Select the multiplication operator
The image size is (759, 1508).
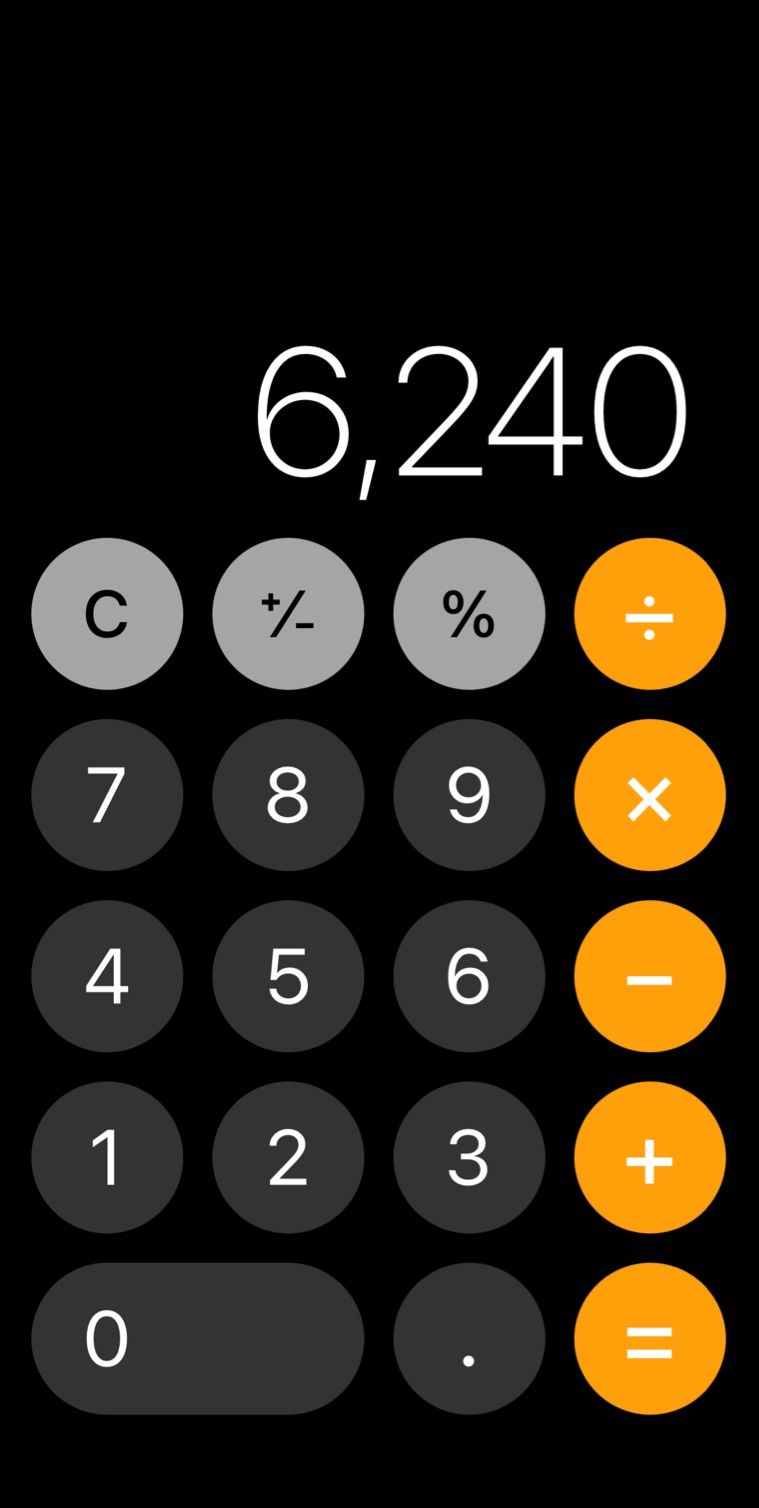pyautogui.click(x=650, y=795)
